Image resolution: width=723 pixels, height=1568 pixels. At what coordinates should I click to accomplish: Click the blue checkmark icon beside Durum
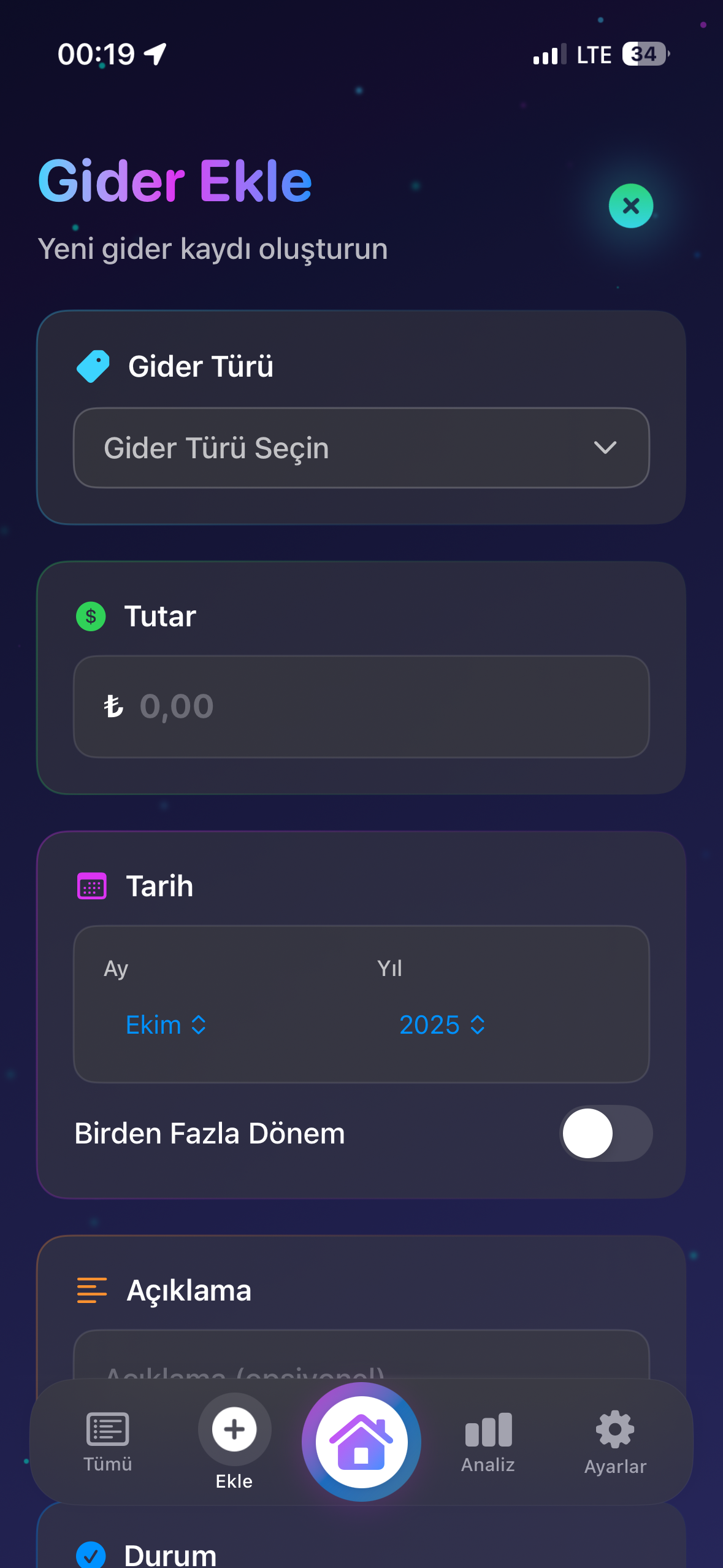(x=91, y=1555)
